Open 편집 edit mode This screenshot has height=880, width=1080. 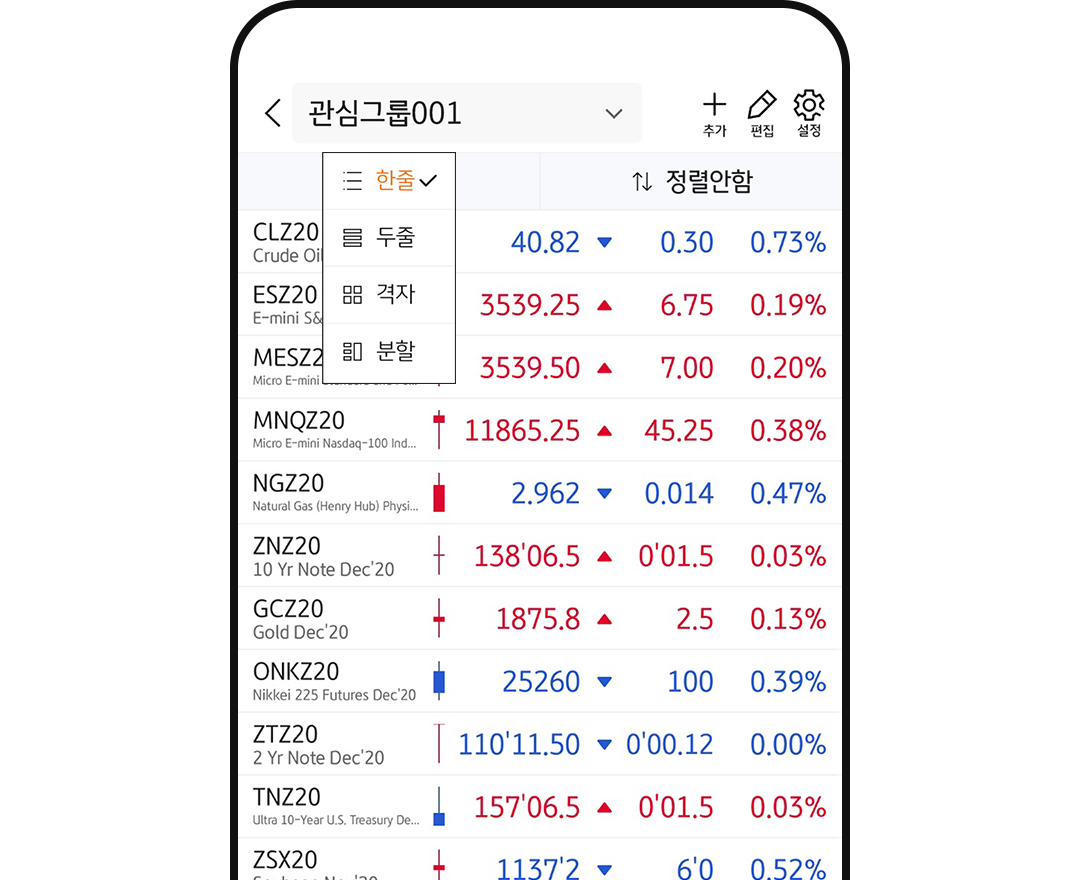(762, 115)
